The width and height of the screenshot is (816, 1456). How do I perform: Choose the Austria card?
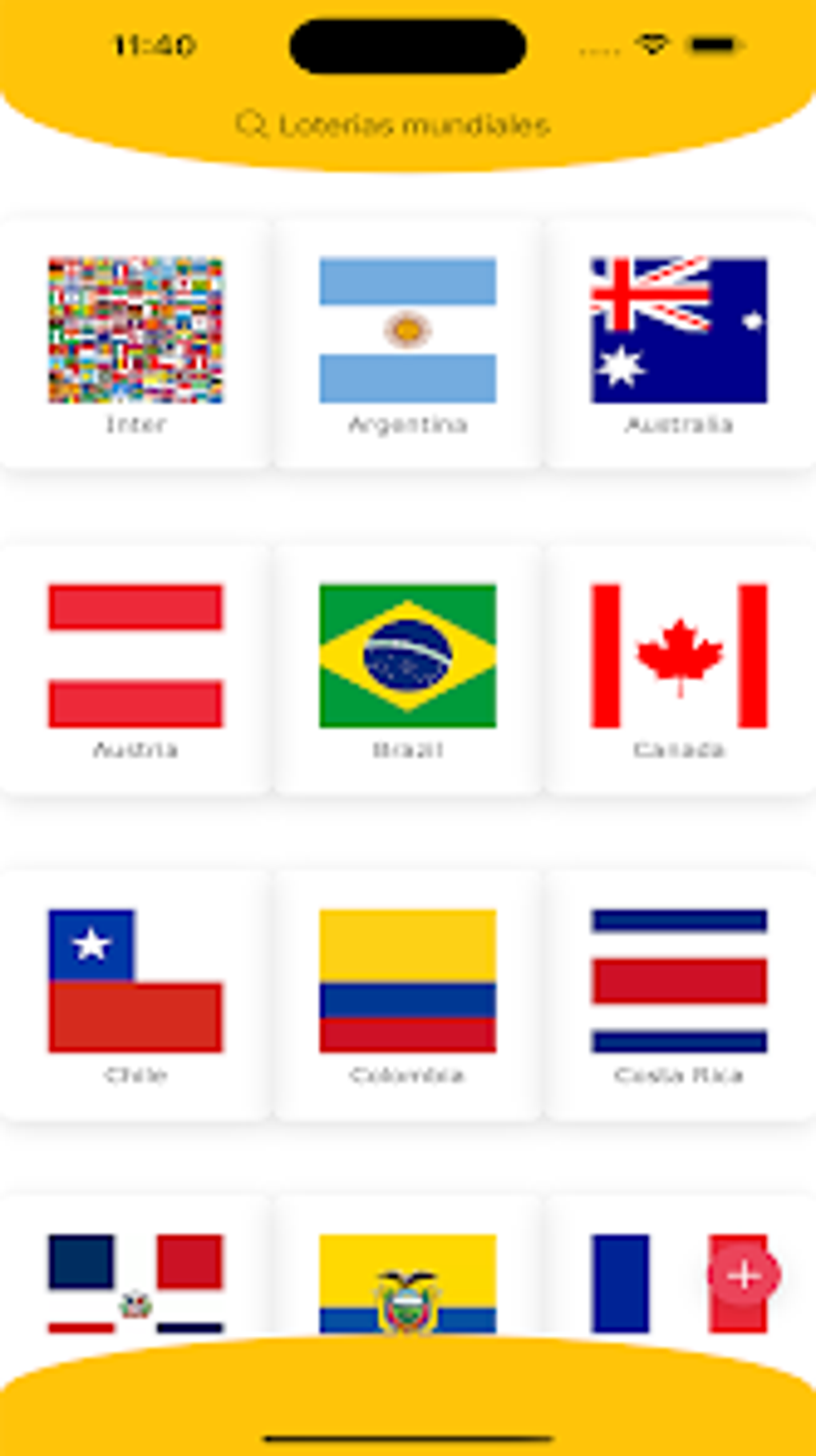pyautogui.click(x=135, y=668)
